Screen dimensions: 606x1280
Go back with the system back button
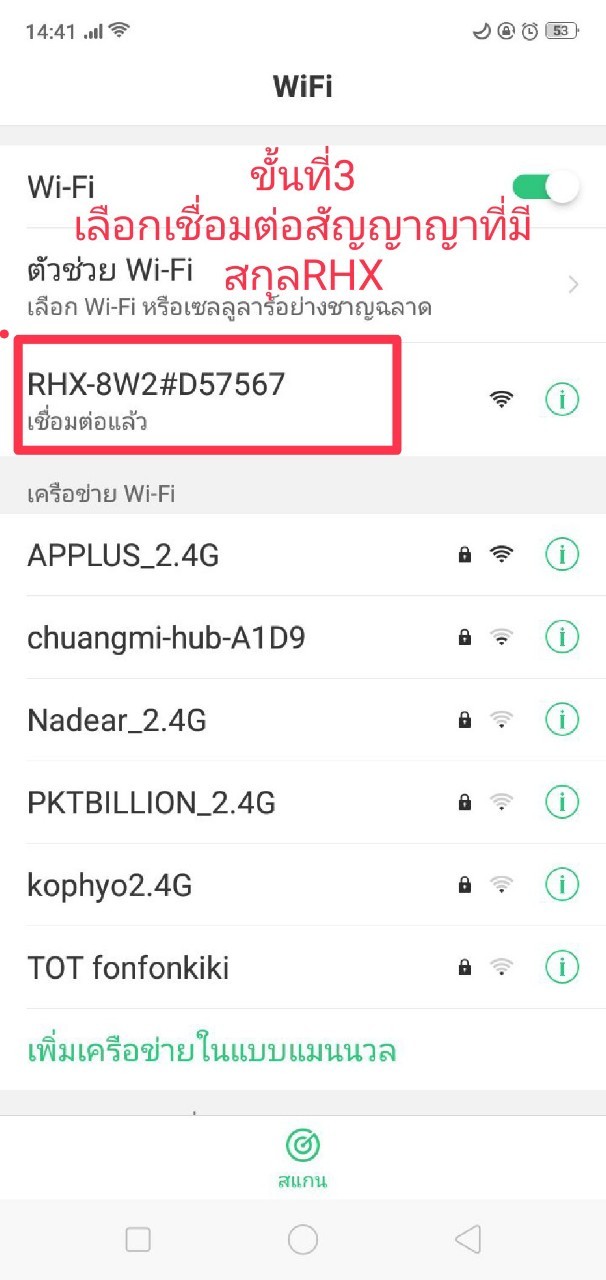pos(467,1240)
